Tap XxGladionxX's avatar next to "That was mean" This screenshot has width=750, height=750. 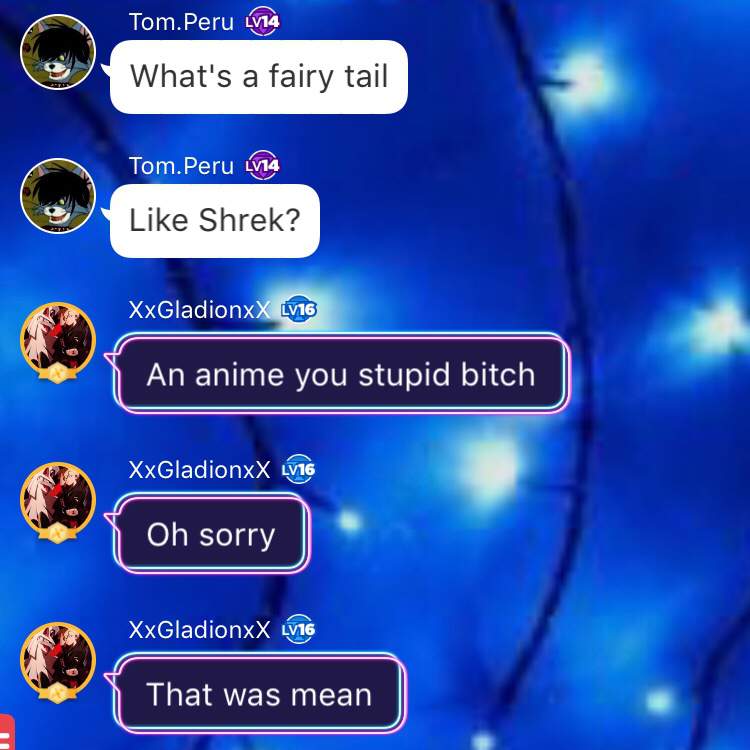click(58, 659)
